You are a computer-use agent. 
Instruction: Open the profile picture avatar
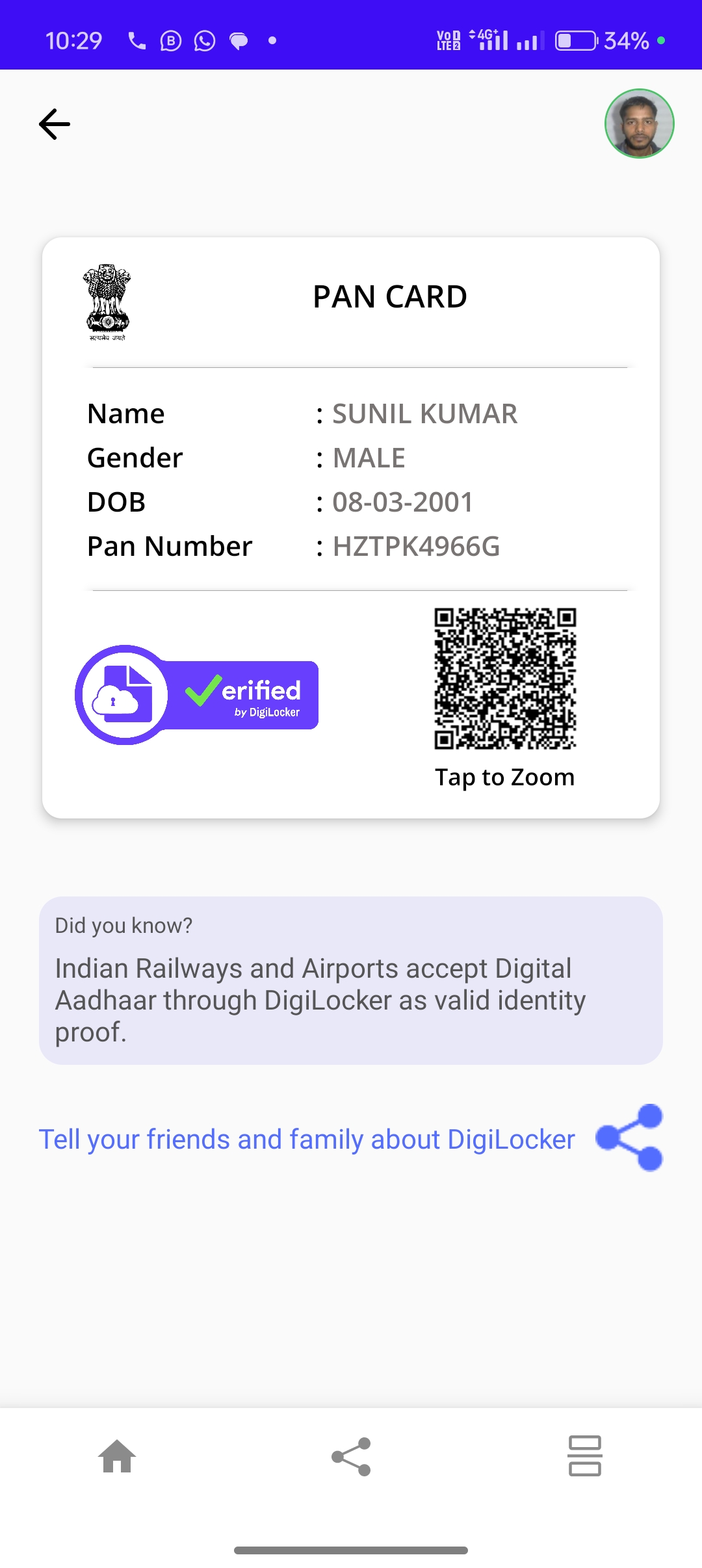(639, 124)
